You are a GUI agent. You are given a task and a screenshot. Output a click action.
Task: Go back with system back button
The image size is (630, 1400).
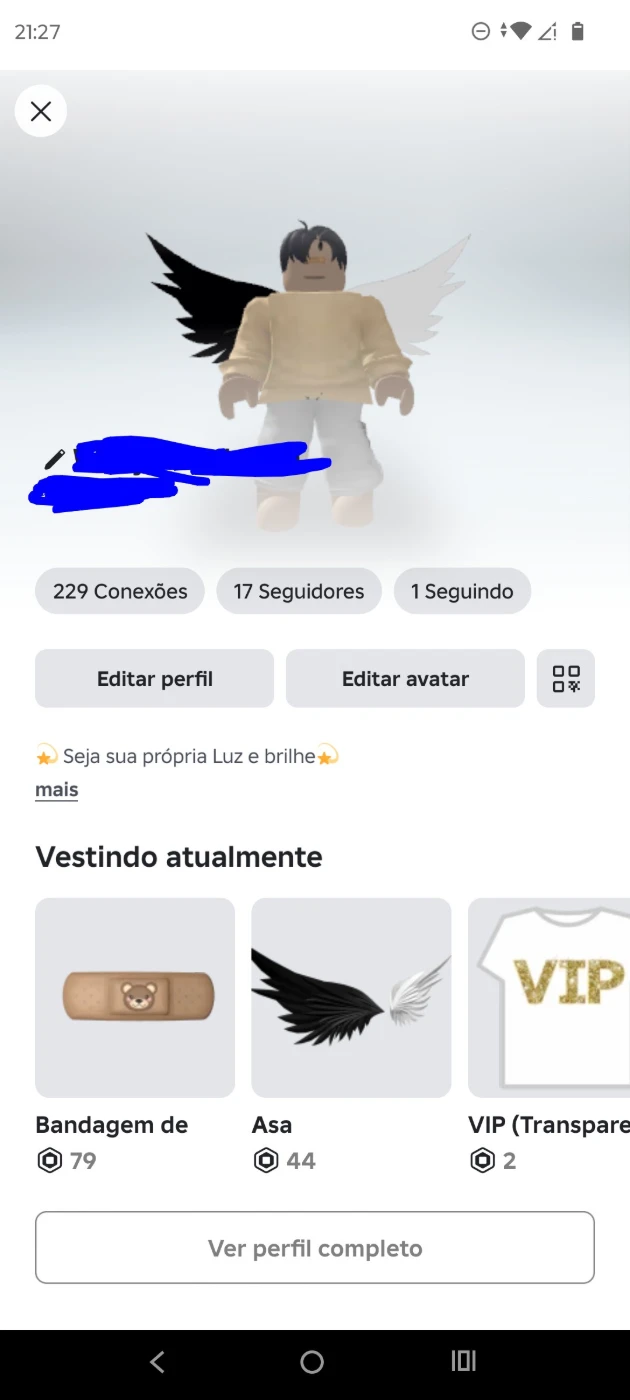pos(157,1361)
